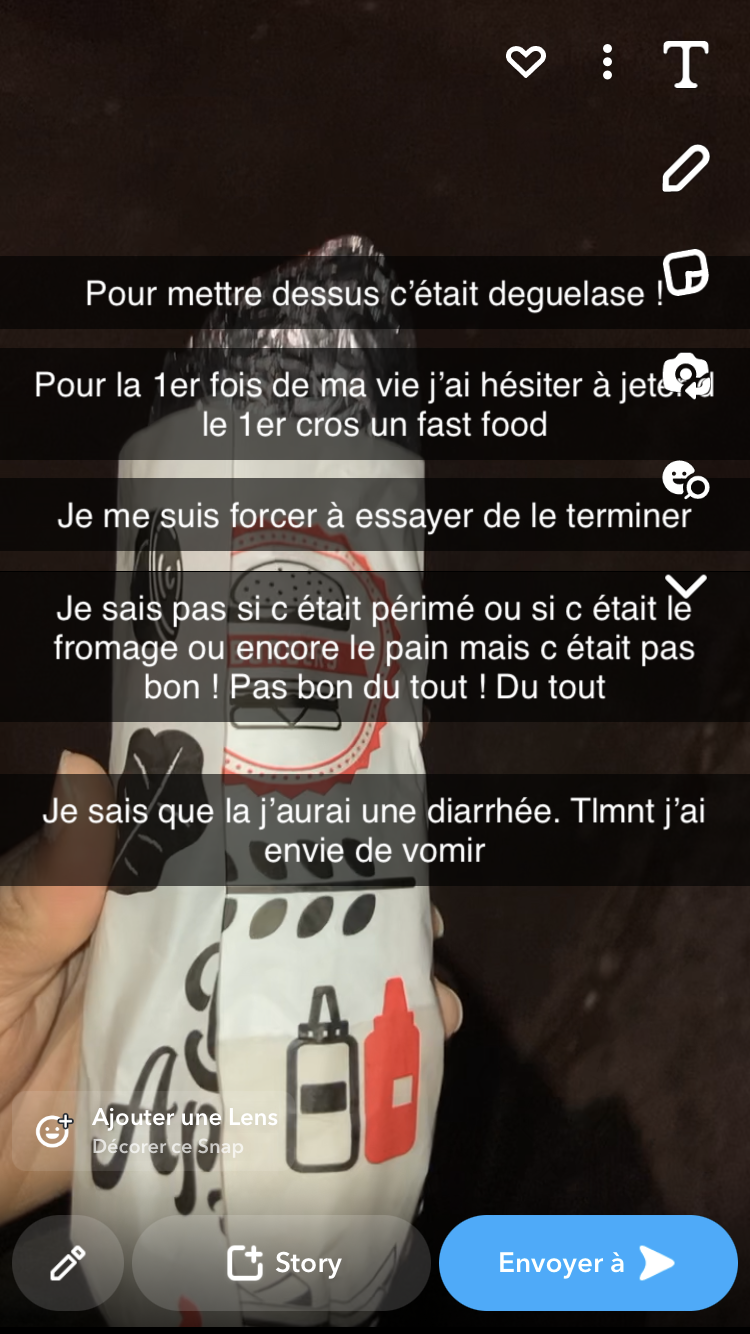
Task: Add text with the T tool
Action: click(686, 64)
